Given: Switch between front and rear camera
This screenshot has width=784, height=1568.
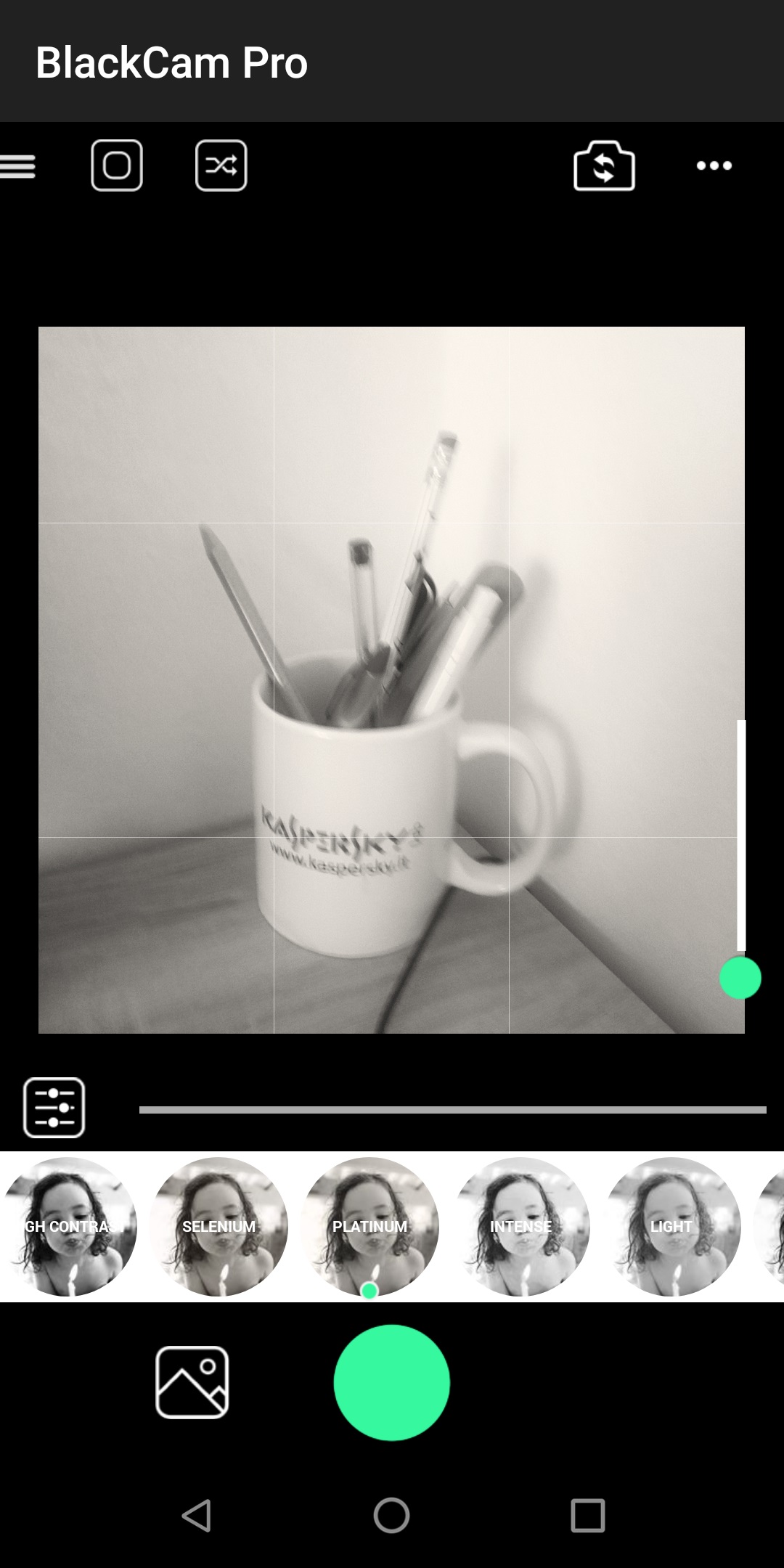Looking at the screenshot, I should click(604, 166).
